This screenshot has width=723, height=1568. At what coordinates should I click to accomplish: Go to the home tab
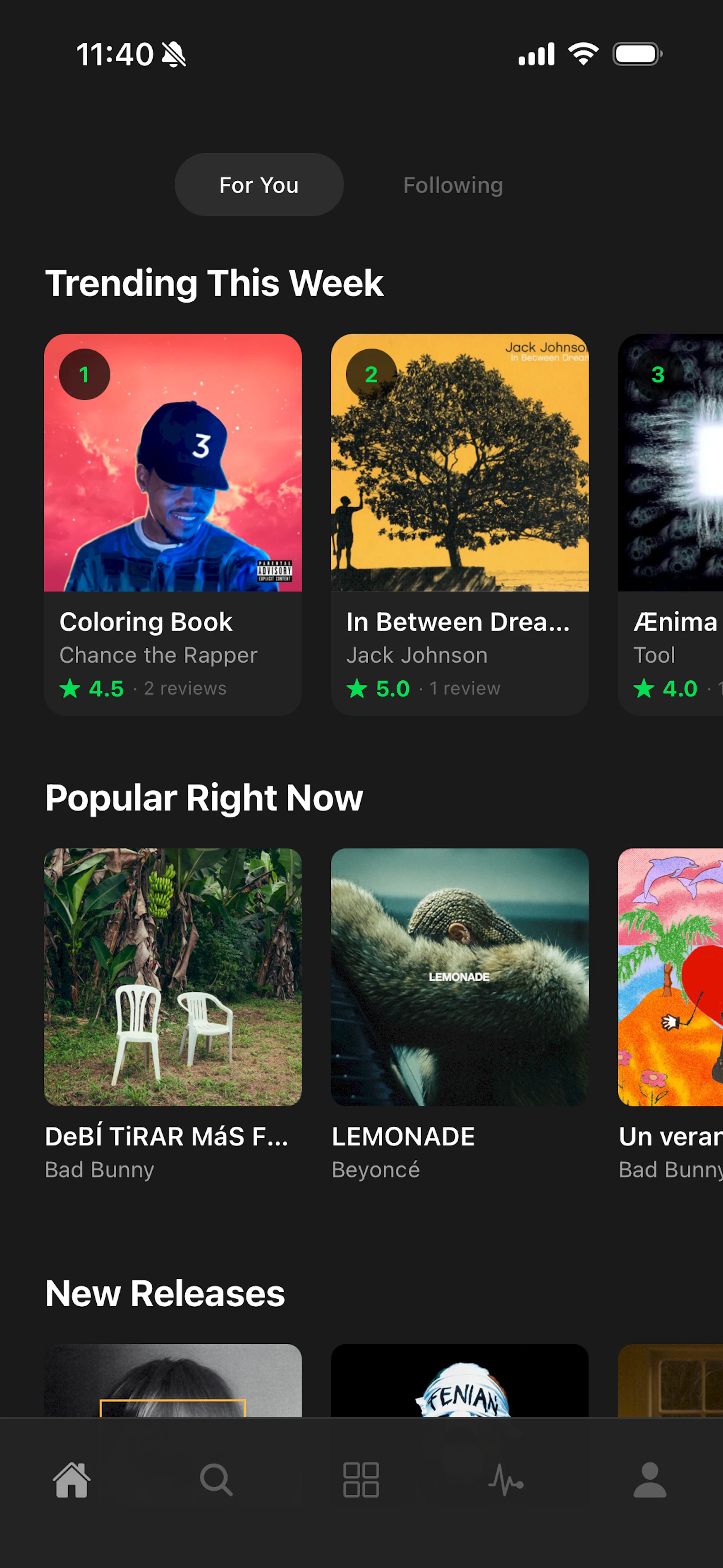pyautogui.click(x=72, y=1480)
